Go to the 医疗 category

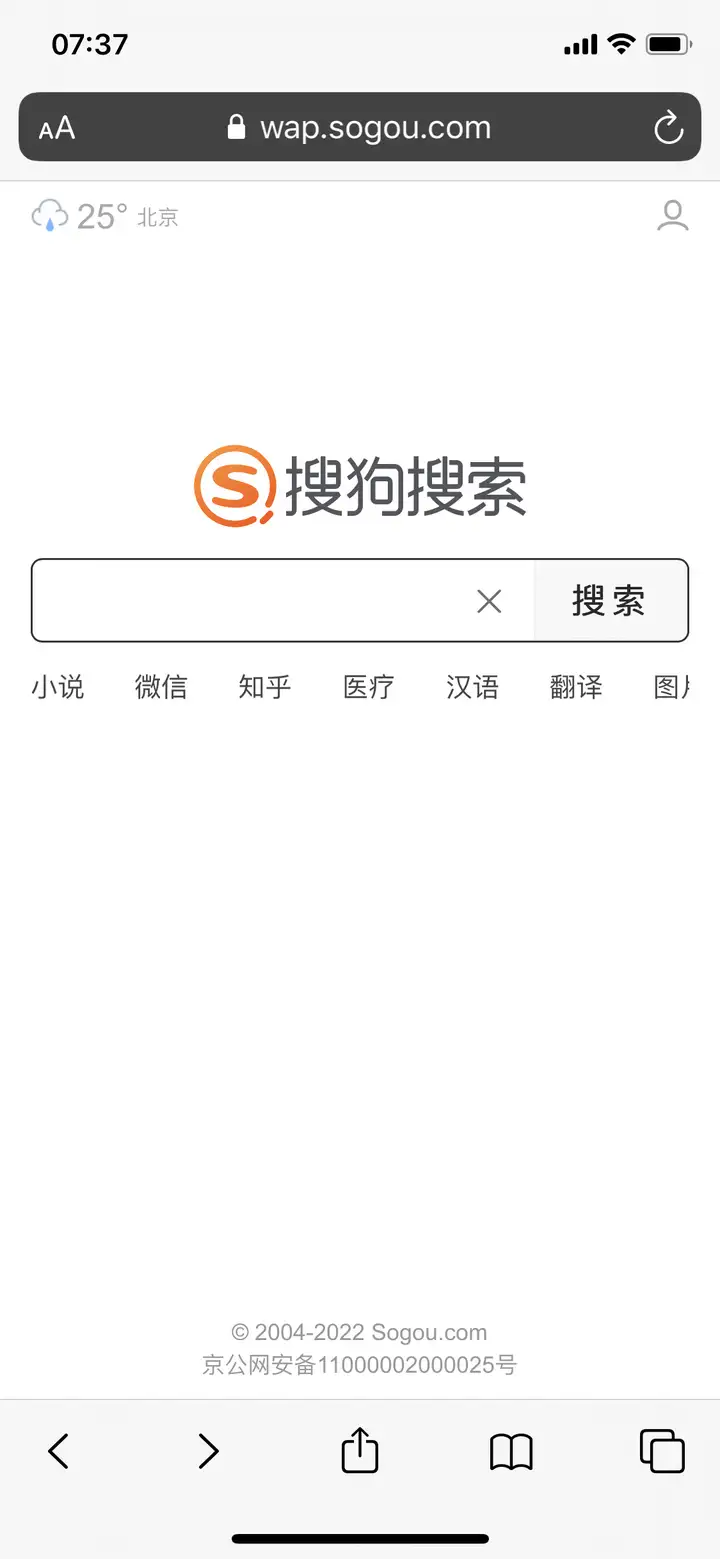tap(369, 687)
